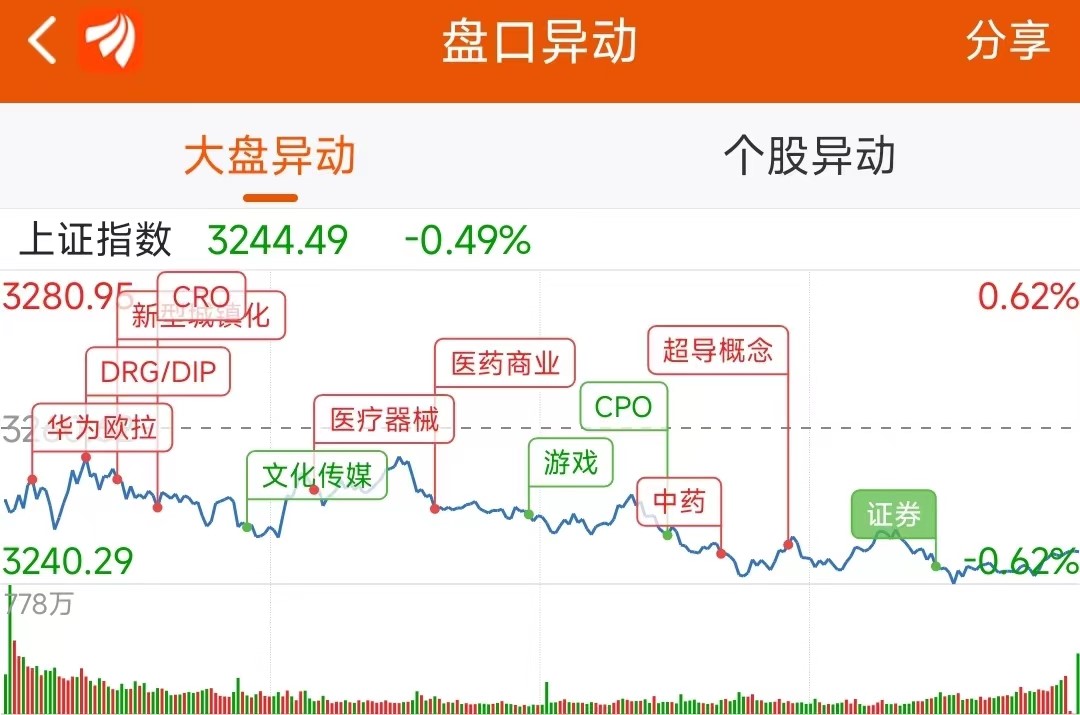The width and height of the screenshot is (1080, 715).
Task: Select the 游戏 sector label
Action: [x=570, y=462]
